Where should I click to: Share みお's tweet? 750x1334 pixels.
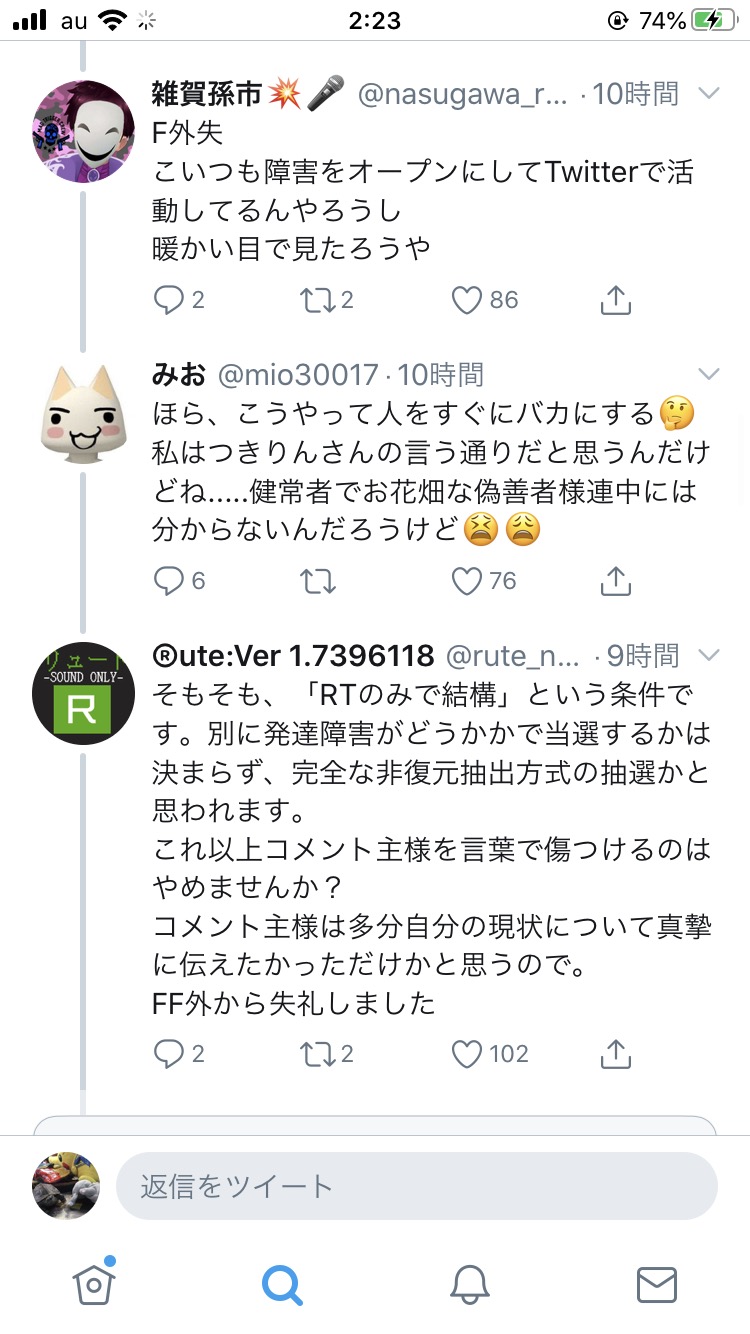(x=616, y=580)
